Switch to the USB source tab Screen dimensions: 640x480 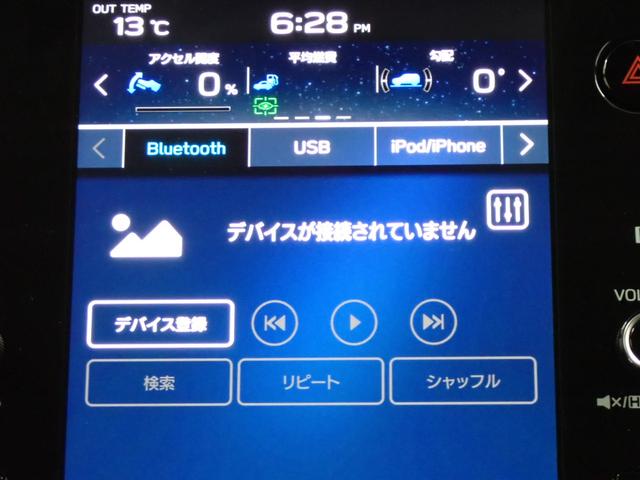tap(311, 149)
